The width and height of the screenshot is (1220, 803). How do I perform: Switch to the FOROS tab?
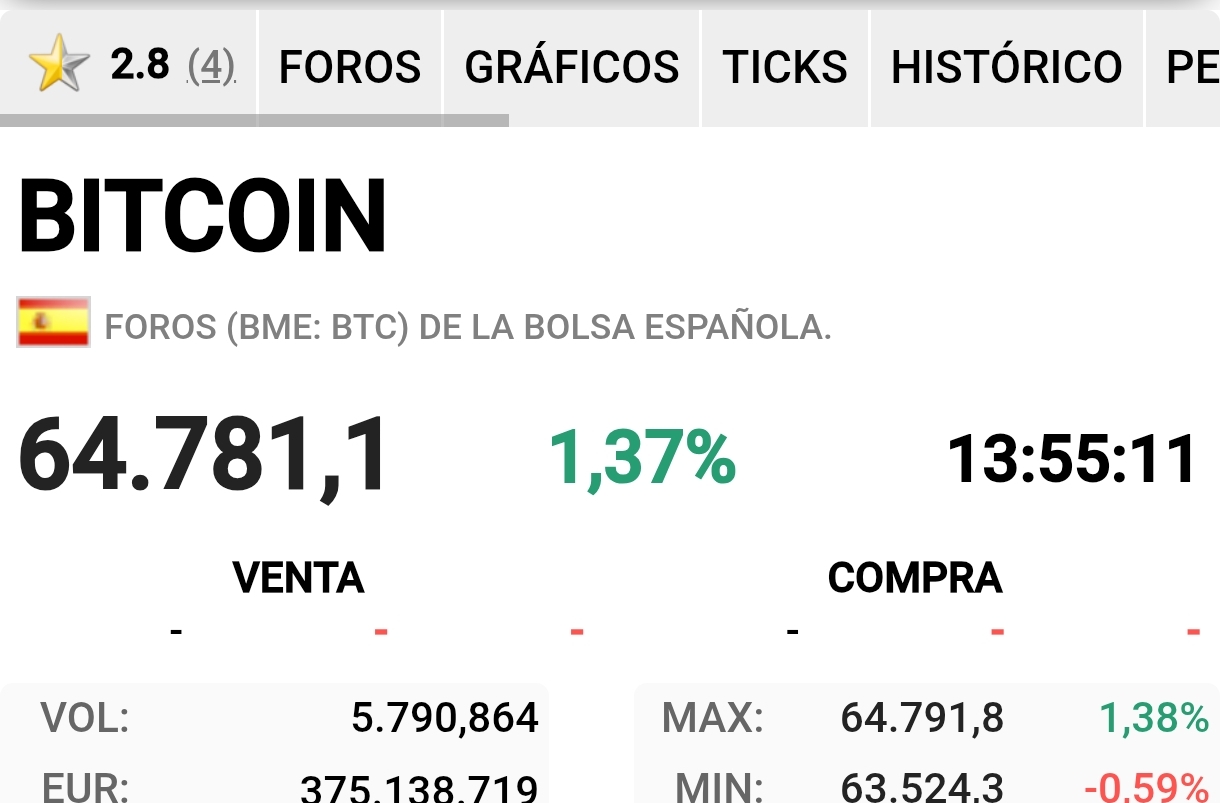pyautogui.click(x=350, y=67)
